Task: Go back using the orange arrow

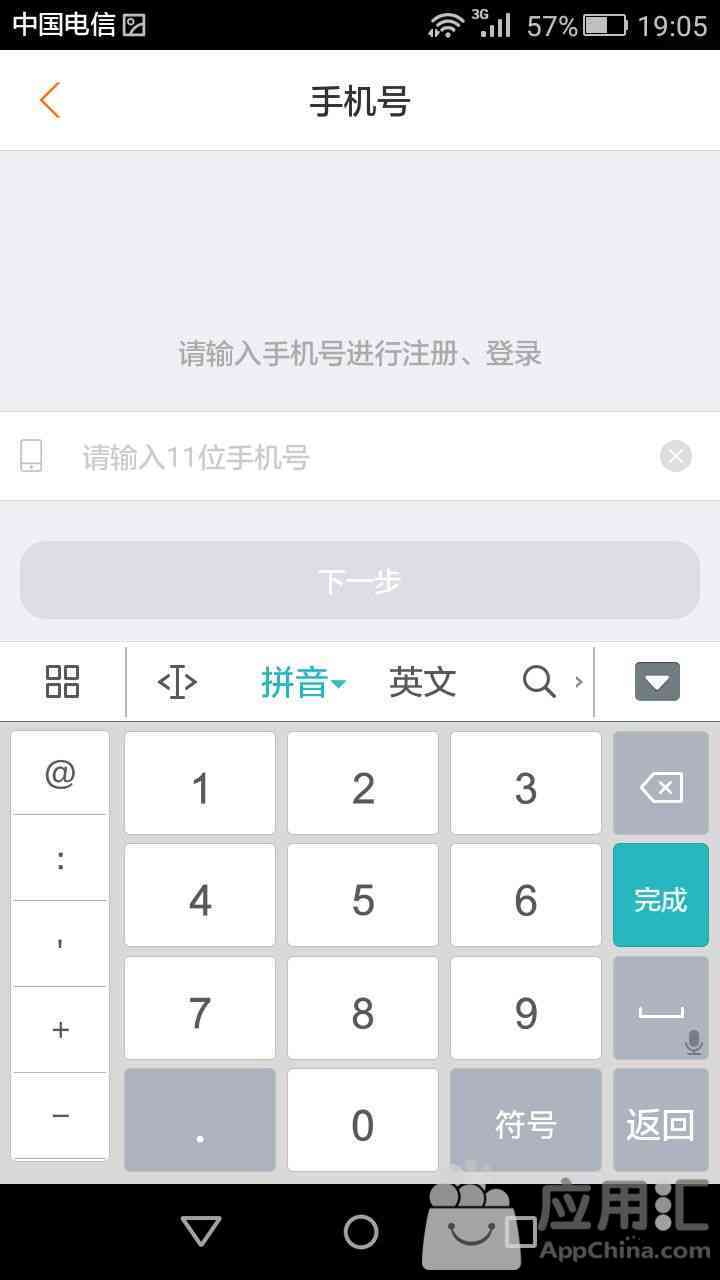Action: [50, 100]
